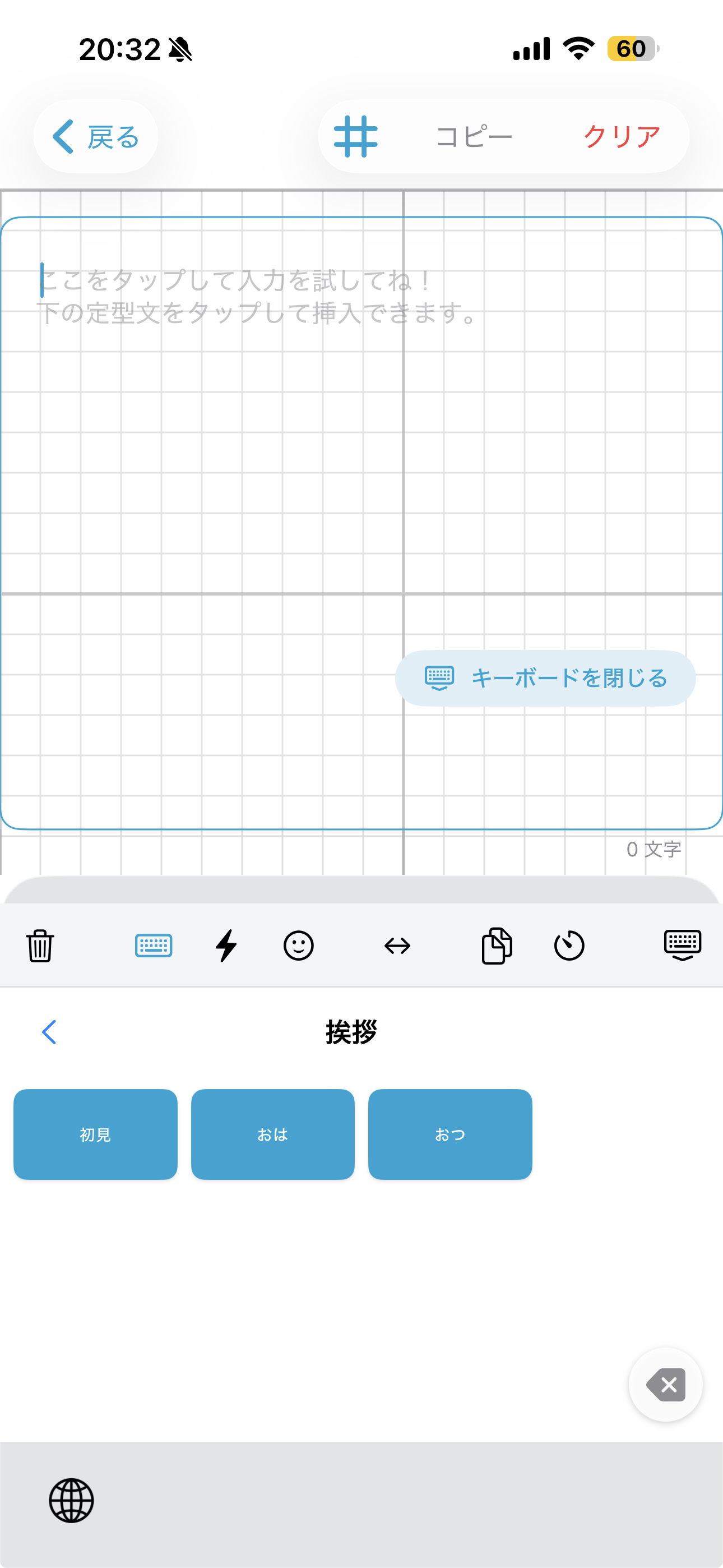
Task: Select the cursor movement arrows icon
Action: 398,946
